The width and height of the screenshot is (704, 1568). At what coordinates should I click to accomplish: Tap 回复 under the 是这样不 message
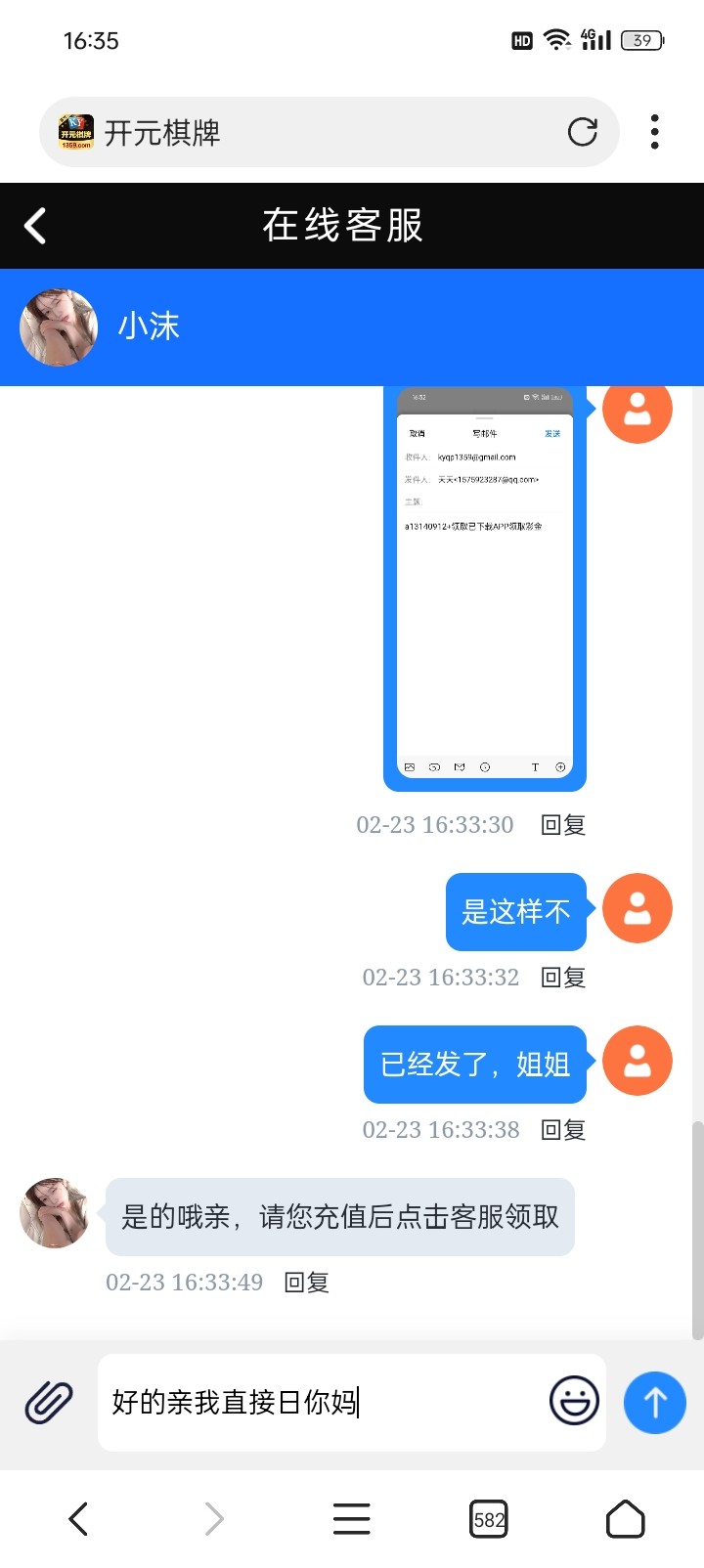[x=563, y=978]
